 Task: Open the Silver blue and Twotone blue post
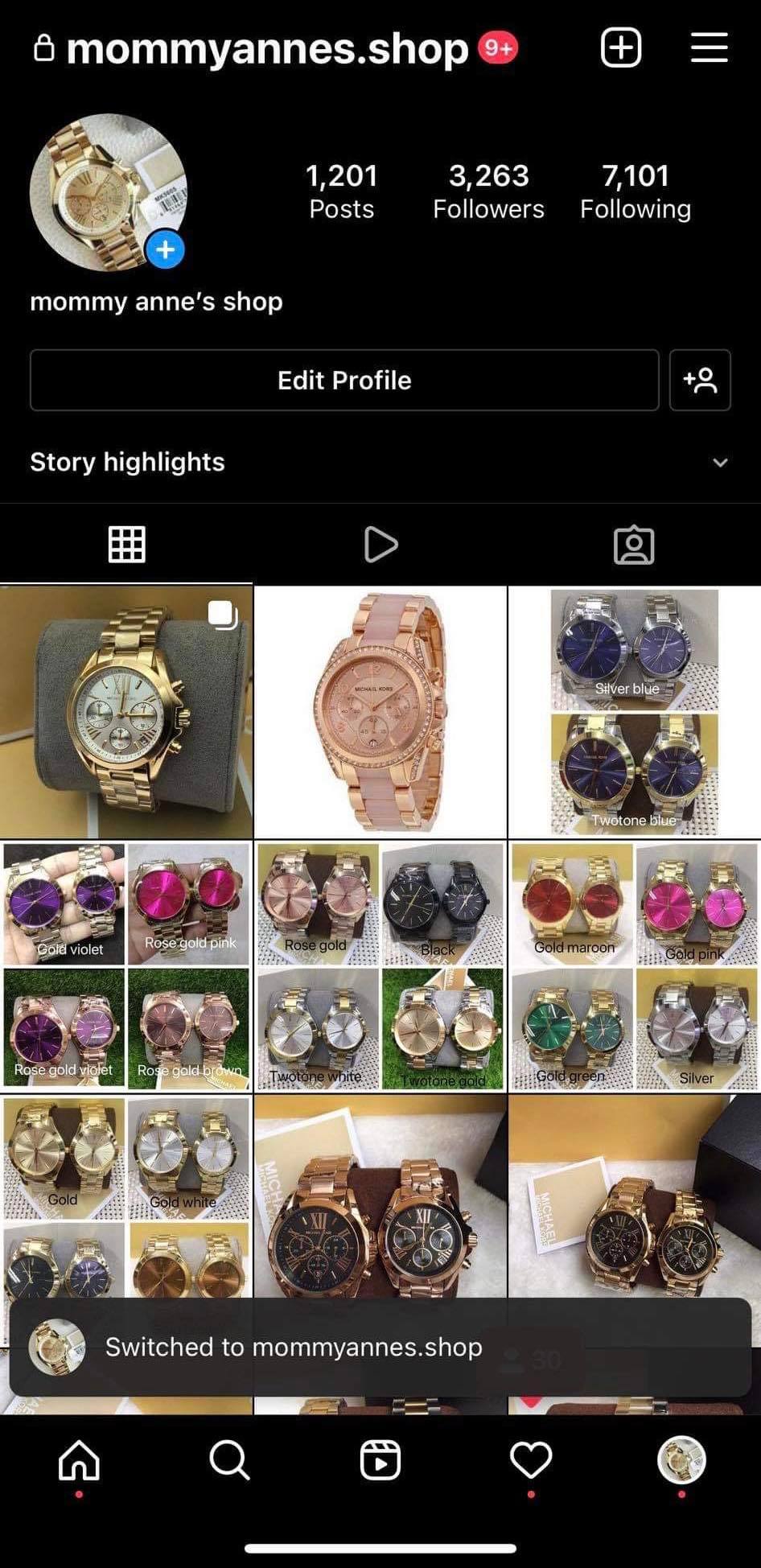pyautogui.click(x=635, y=712)
